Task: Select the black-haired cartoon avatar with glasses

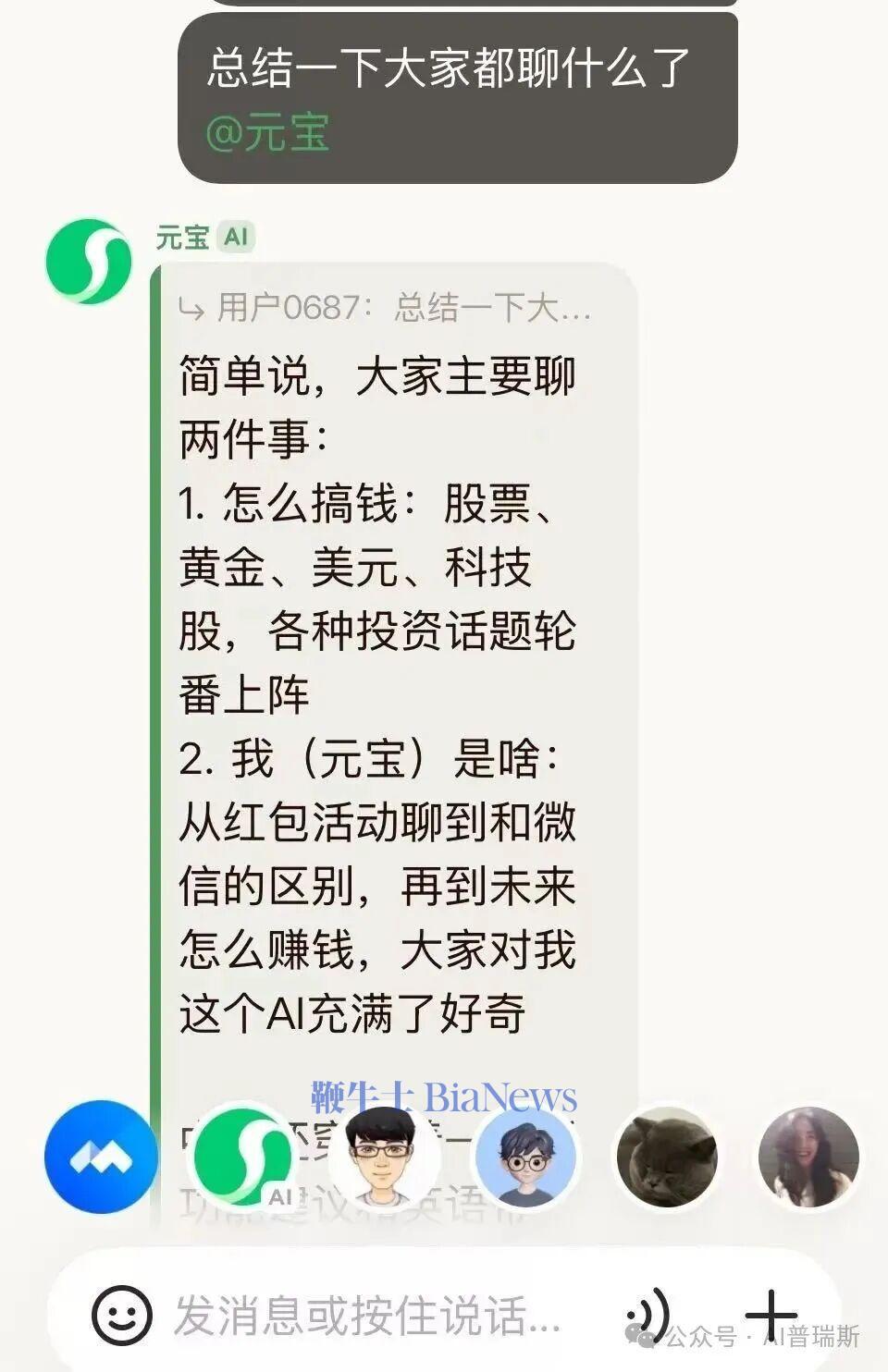Action: pos(383,1157)
